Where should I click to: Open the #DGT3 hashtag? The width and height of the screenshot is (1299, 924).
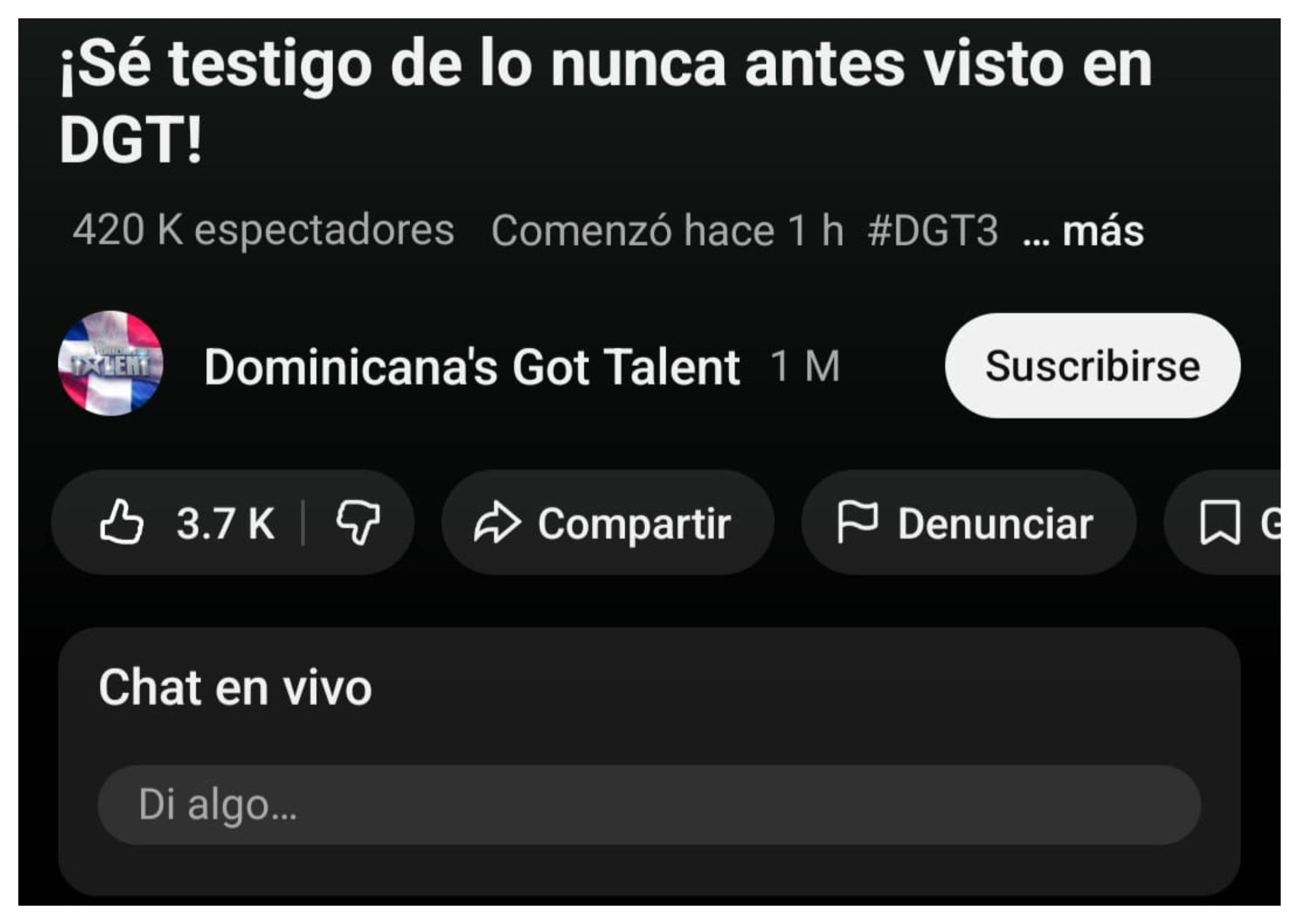tap(932, 232)
